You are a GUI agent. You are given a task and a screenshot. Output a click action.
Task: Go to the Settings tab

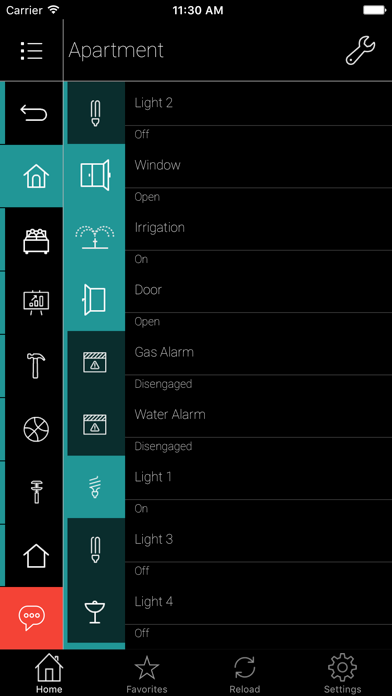point(342,673)
